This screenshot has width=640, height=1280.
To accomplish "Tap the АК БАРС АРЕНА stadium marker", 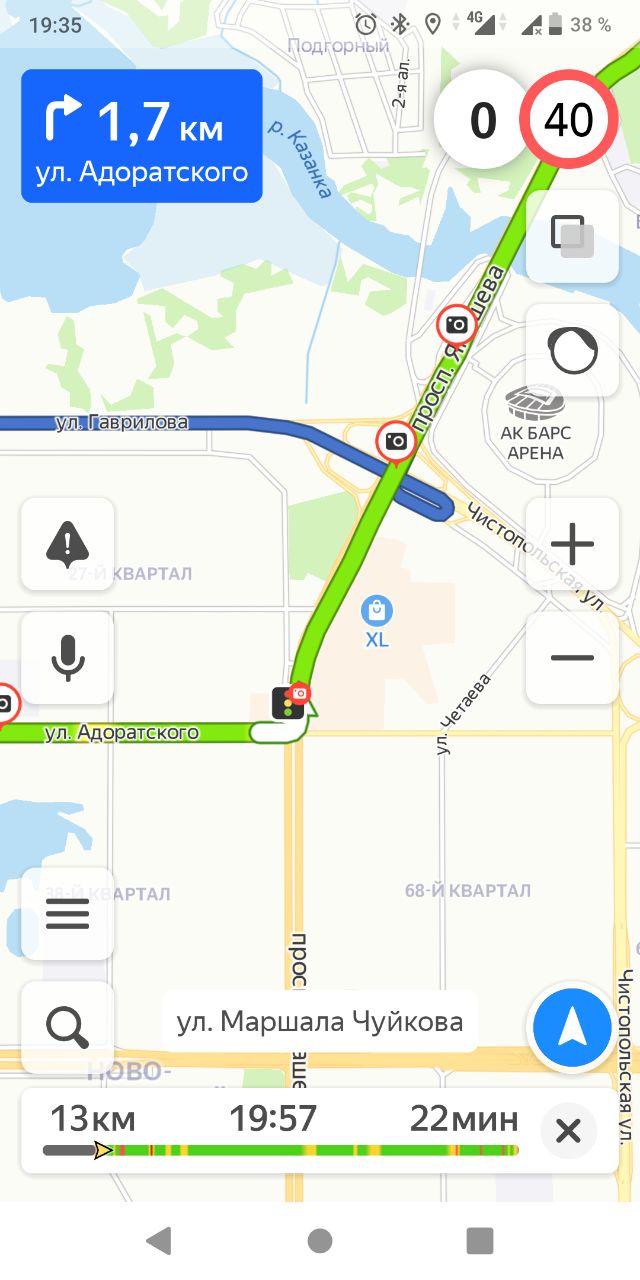I will click(x=535, y=424).
